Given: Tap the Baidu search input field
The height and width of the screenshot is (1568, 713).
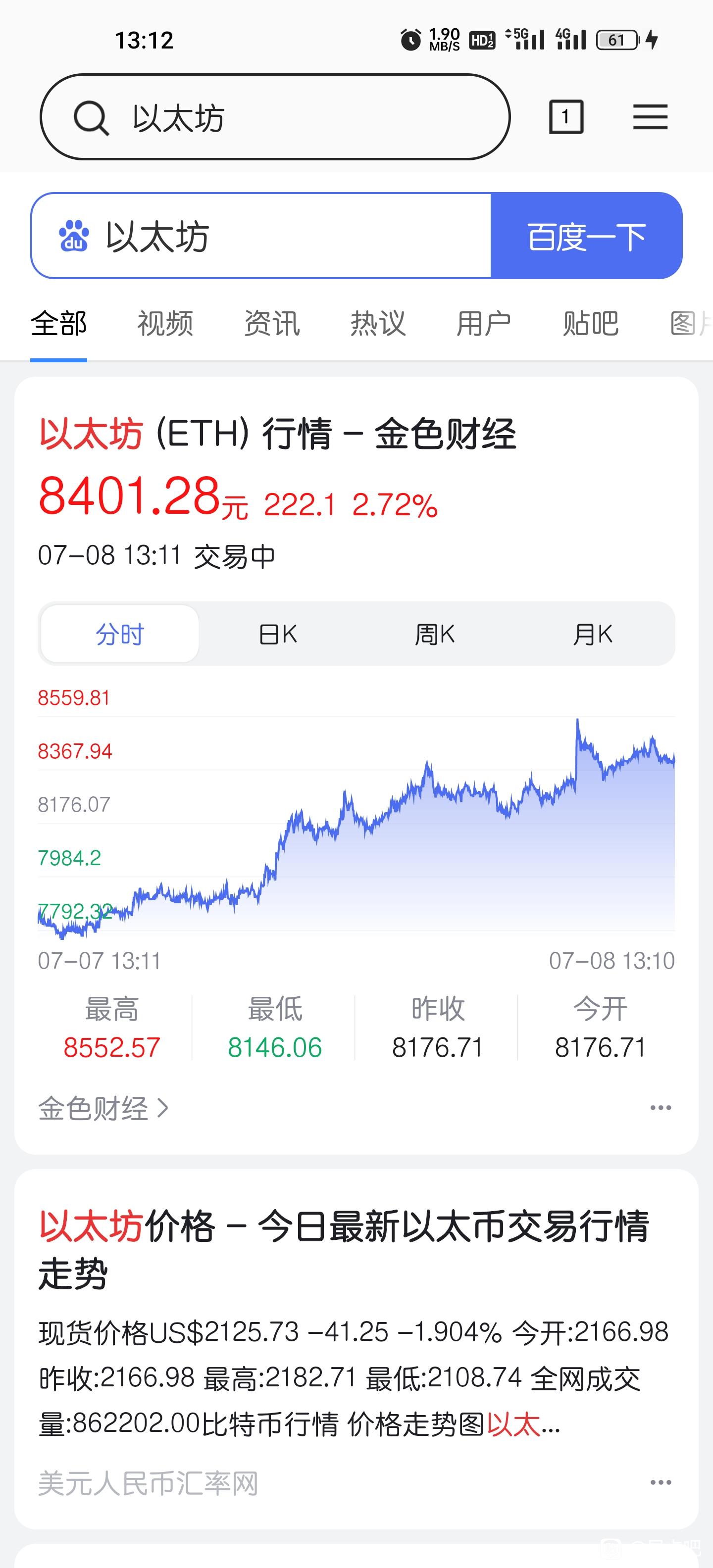Looking at the screenshot, I should (261, 236).
